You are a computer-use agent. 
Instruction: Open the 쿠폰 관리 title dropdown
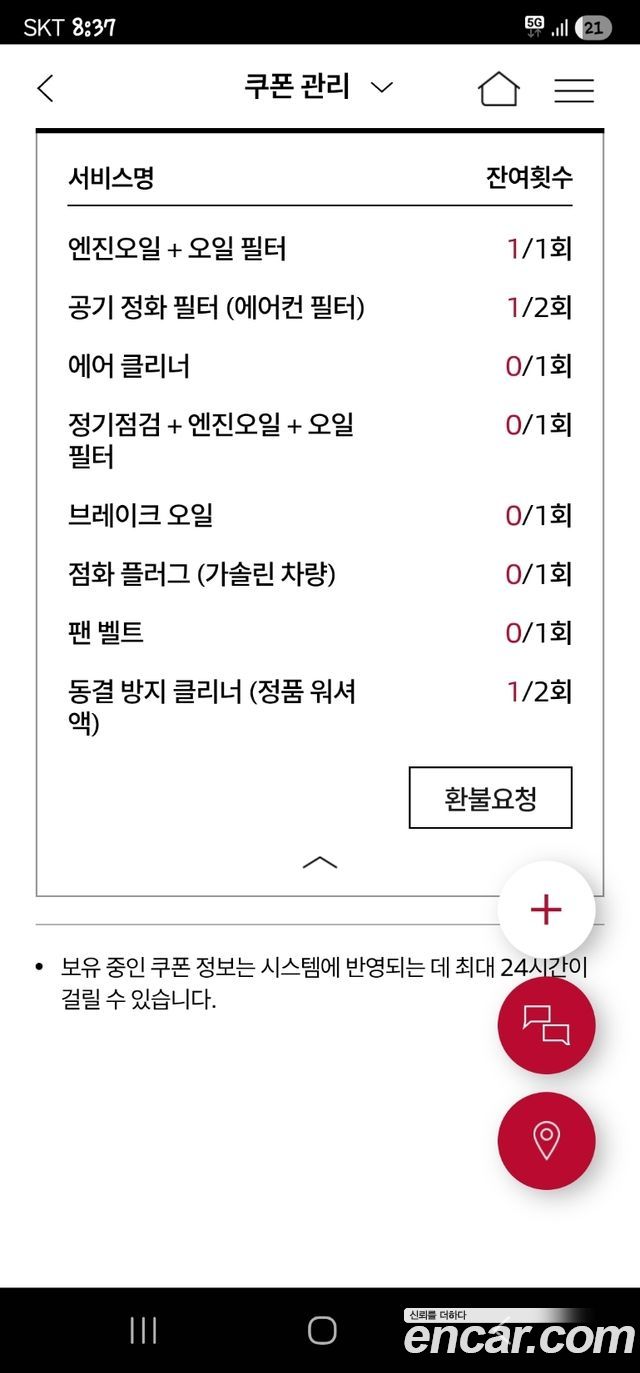pyautogui.click(x=319, y=87)
